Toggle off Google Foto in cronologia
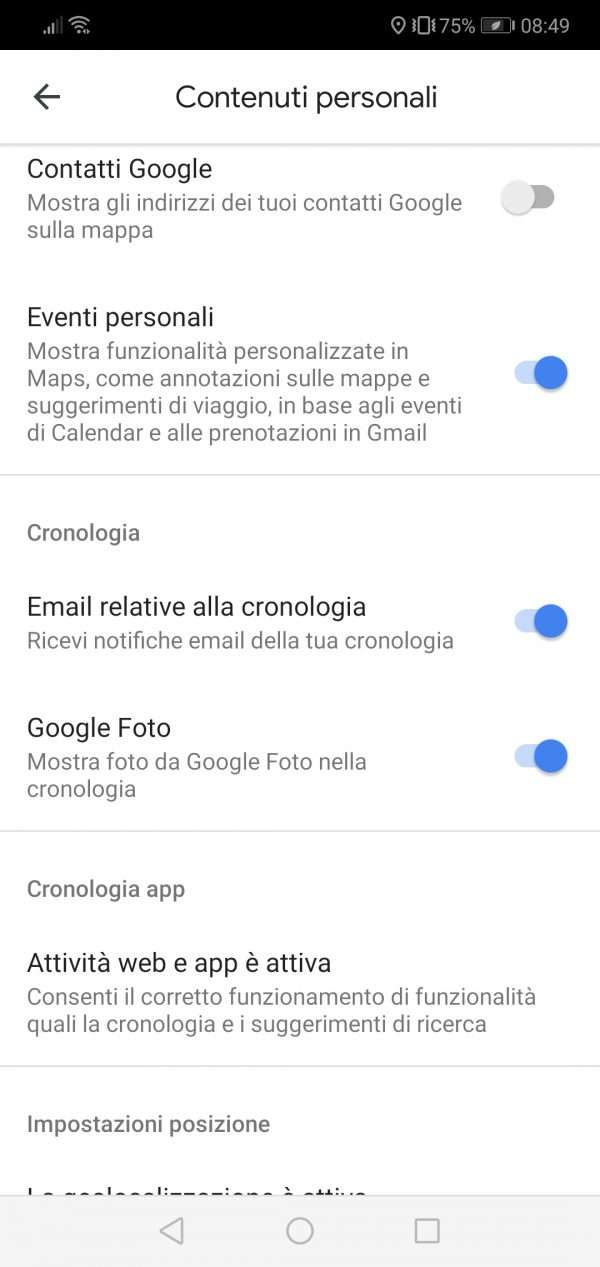 541,756
